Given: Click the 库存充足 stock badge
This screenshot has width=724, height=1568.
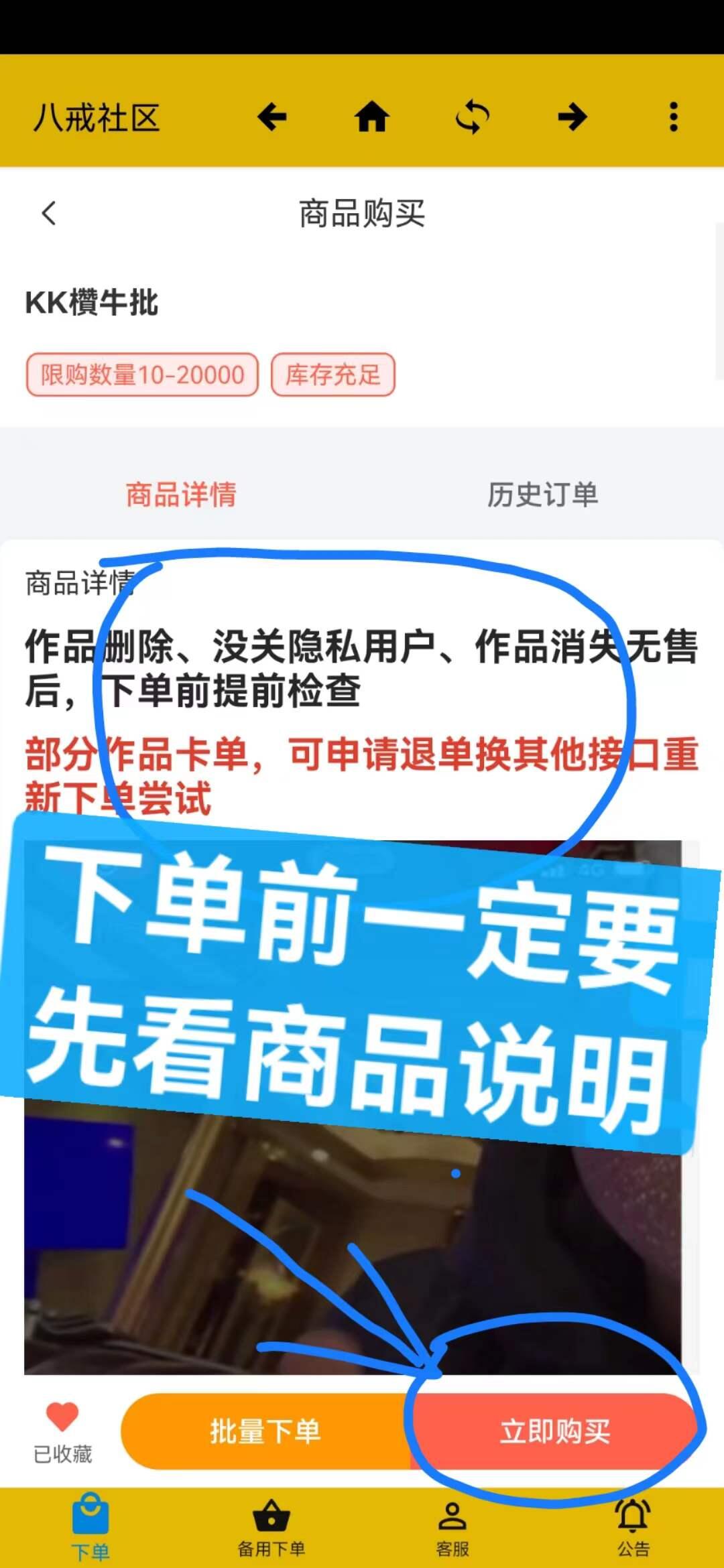Looking at the screenshot, I should (334, 375).
